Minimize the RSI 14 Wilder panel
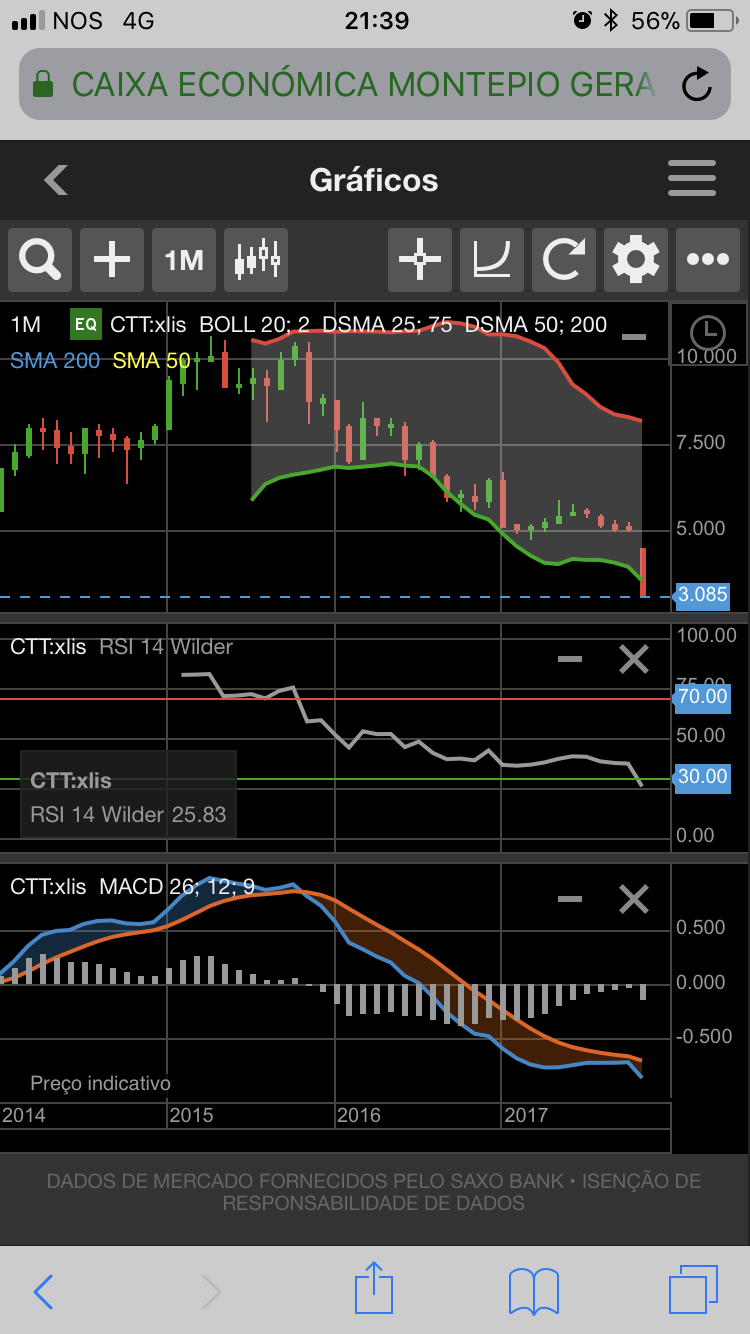The height and width of the screenshot is (1334, 750). point(570,659)
